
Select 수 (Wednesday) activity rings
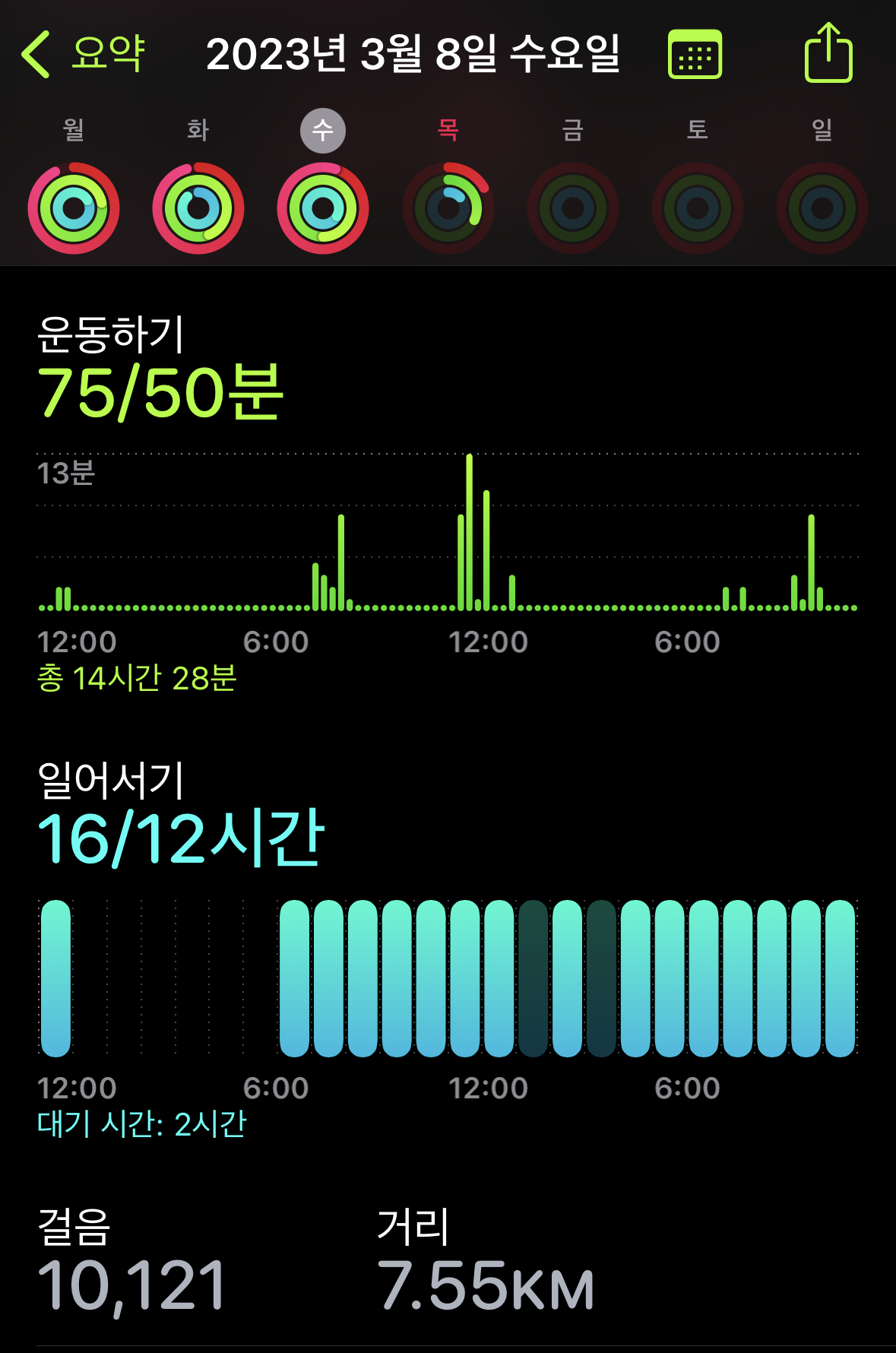point(323,208)
